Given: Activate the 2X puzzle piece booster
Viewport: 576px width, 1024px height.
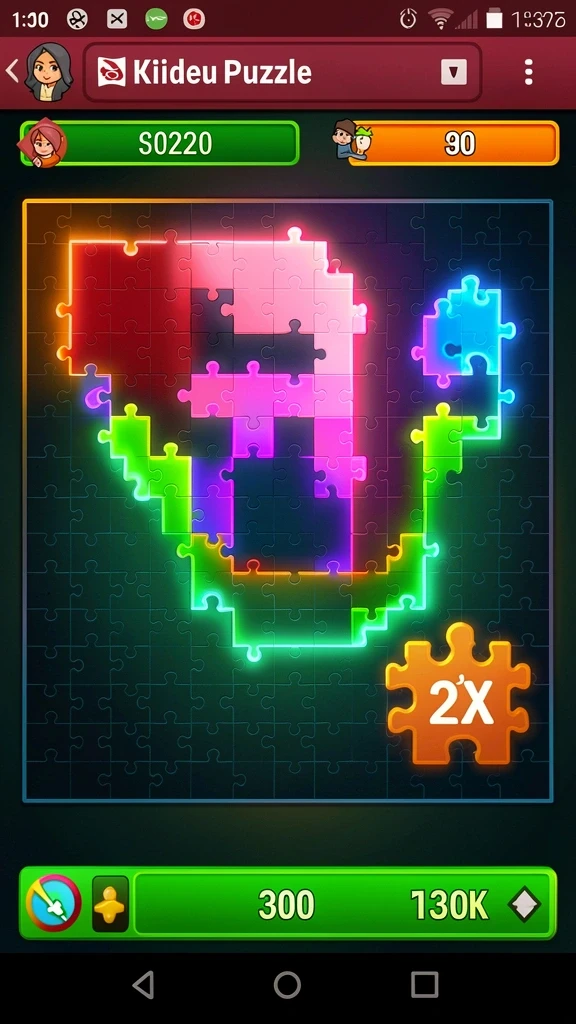Looking at the screenshot, I should click(459, 694).
